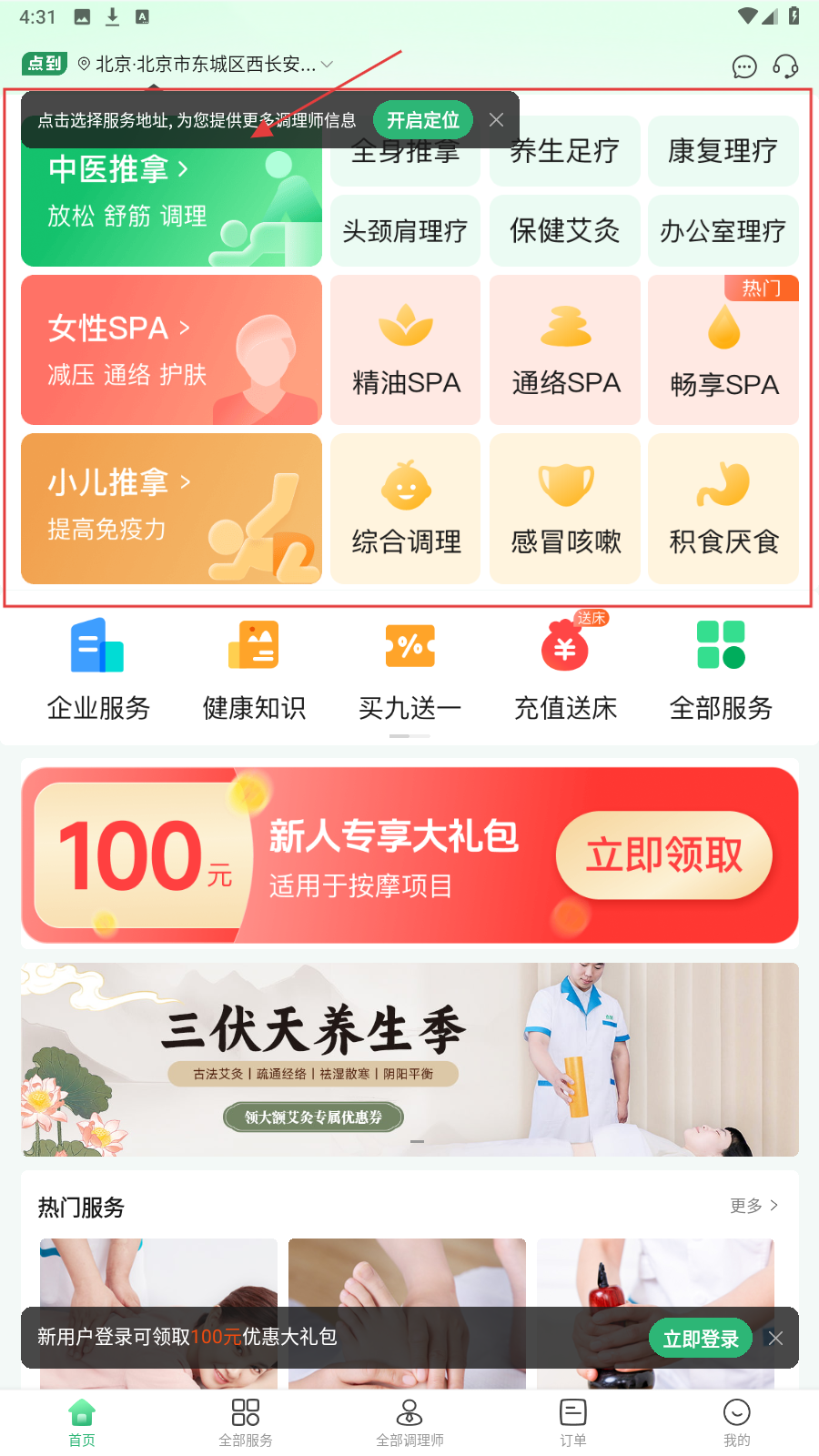Image resolution: width=819 pixels, height=1456 pixels.
Task: Open the messages chat bubble icon
Action: [744, 66]
